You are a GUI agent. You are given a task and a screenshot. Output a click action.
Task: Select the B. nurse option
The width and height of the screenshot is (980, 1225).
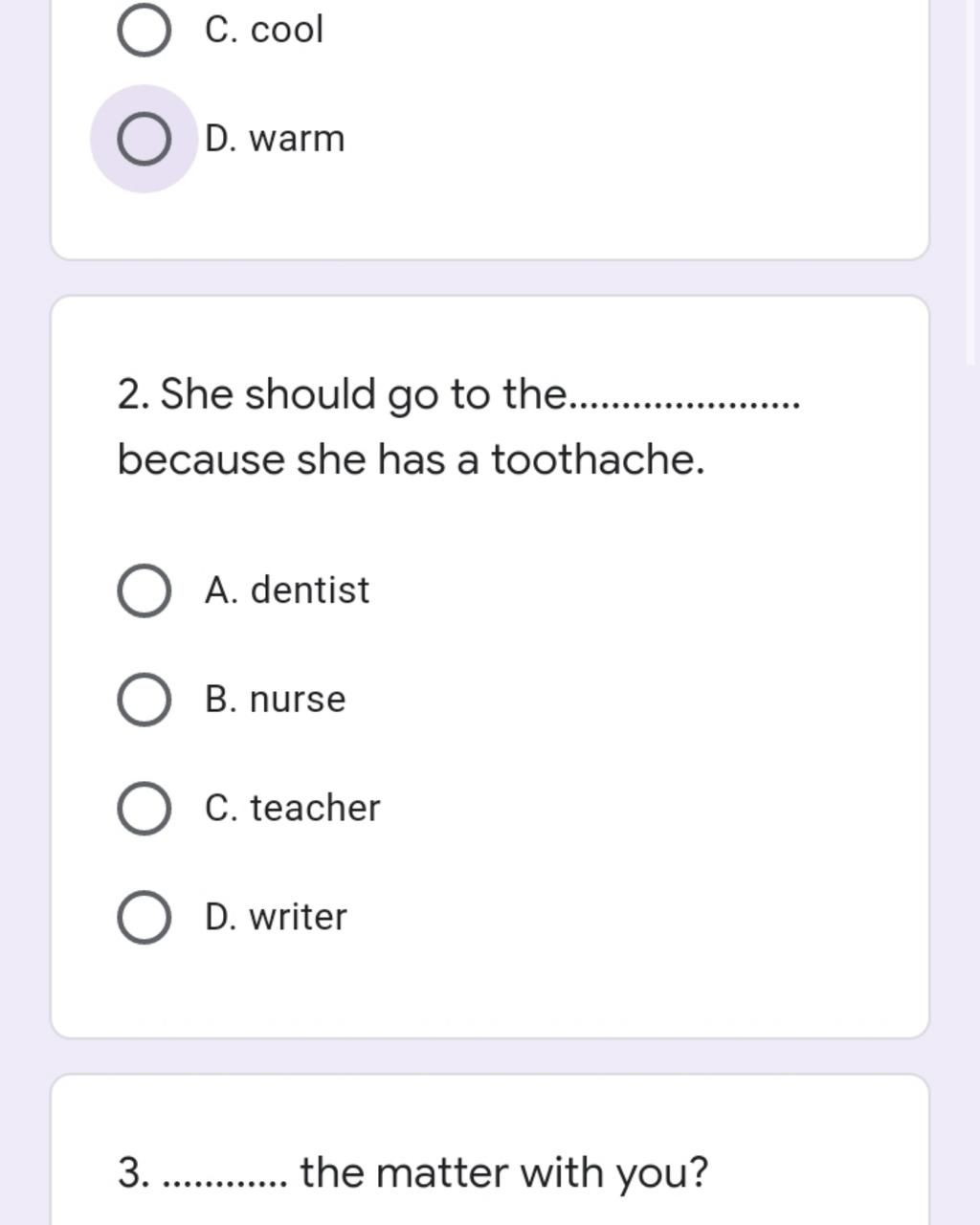point(145,700)
